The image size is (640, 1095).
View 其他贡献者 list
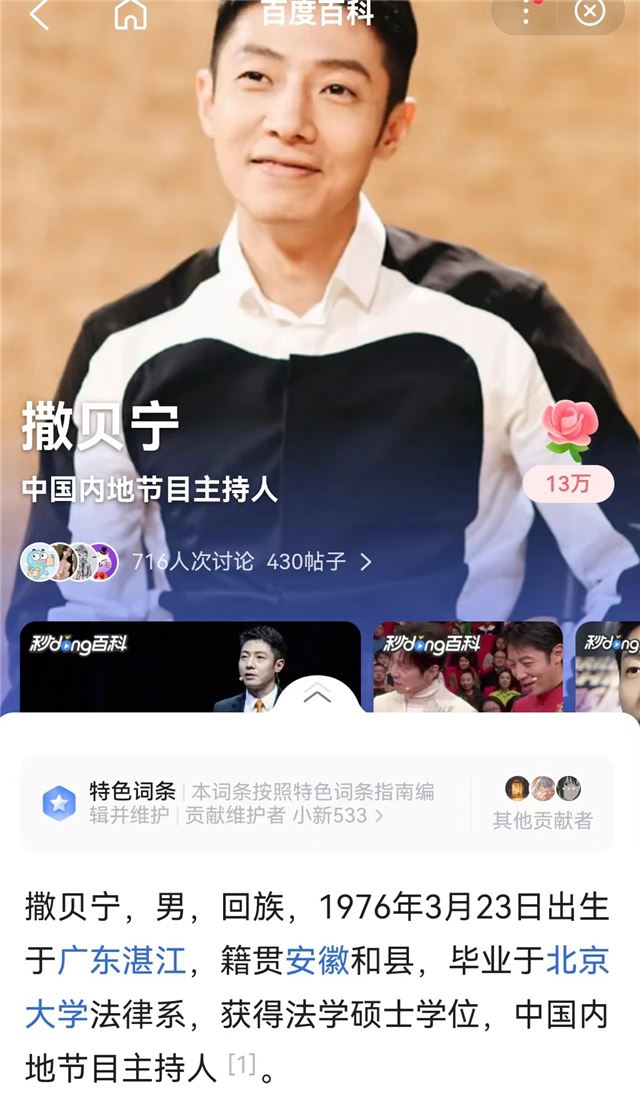(x=542, y=803)
